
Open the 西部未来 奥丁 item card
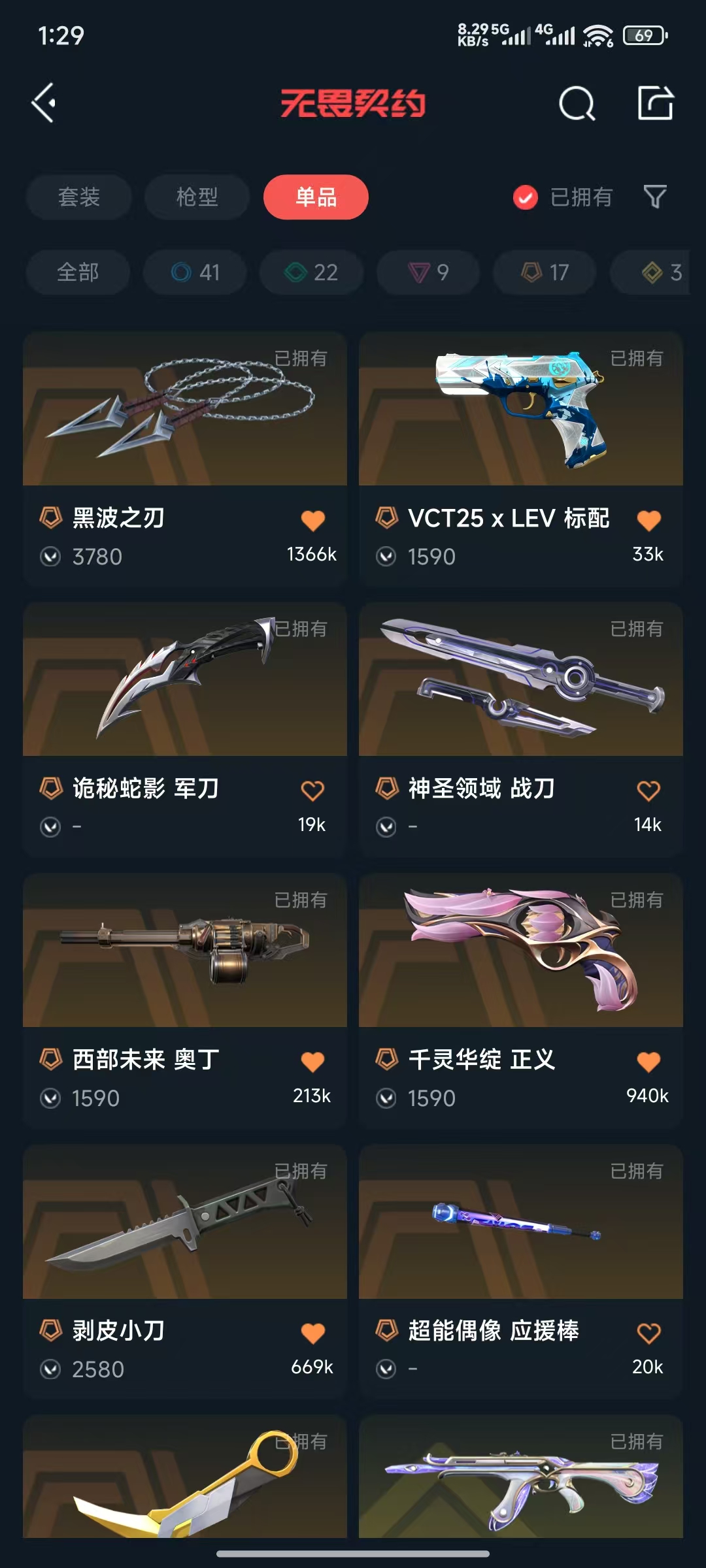pyautogui.click(x=185, y=1001)
